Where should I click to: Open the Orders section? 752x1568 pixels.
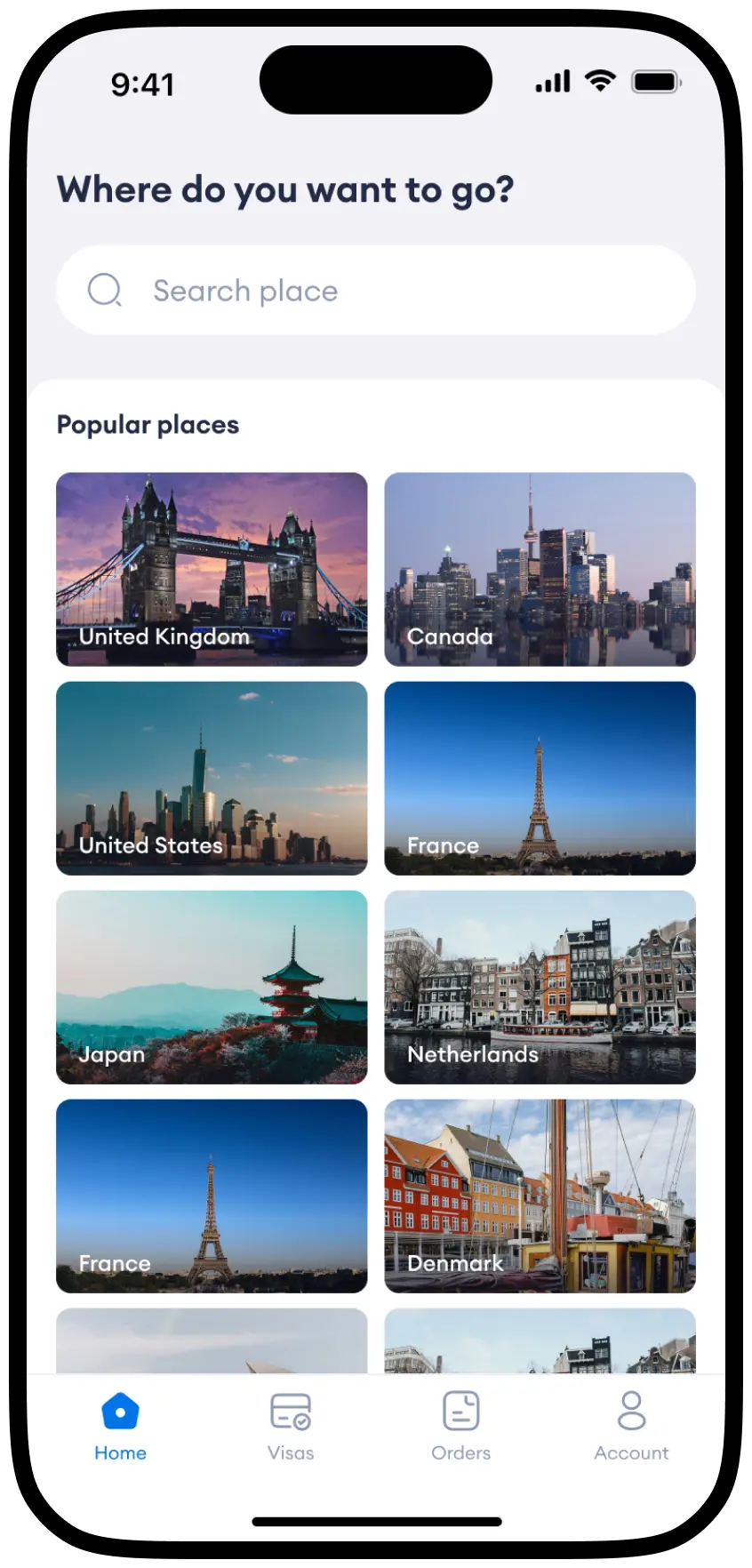point(461,1422)
